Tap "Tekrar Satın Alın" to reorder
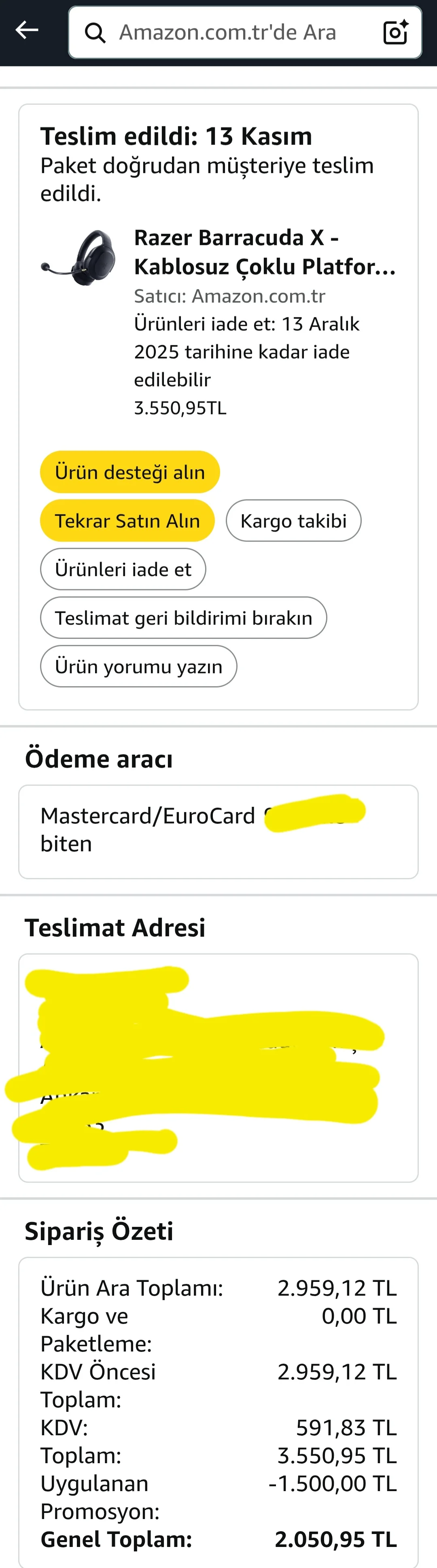Screen dimensions: 437x1568 click(127, 520)
